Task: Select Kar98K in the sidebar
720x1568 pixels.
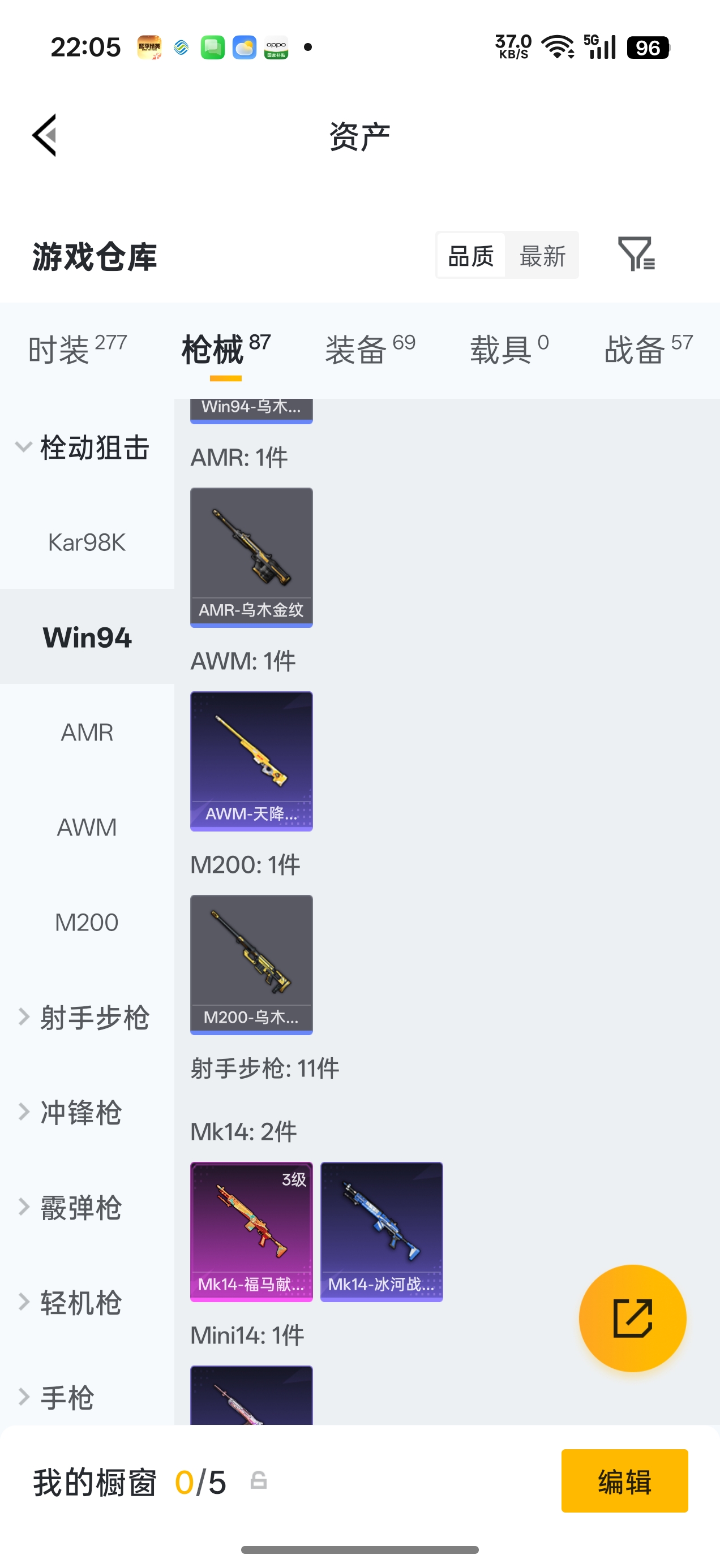Action: pos(87,542)
